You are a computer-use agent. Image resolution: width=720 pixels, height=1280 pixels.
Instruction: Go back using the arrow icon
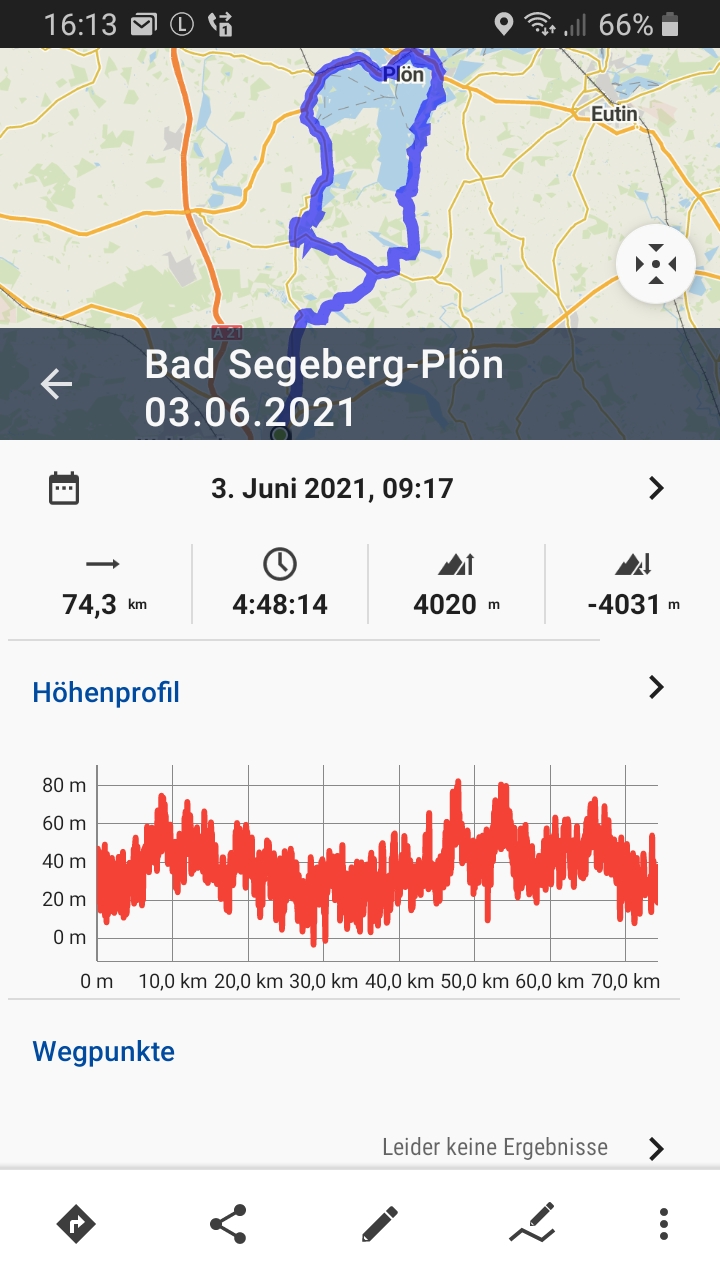57,384
